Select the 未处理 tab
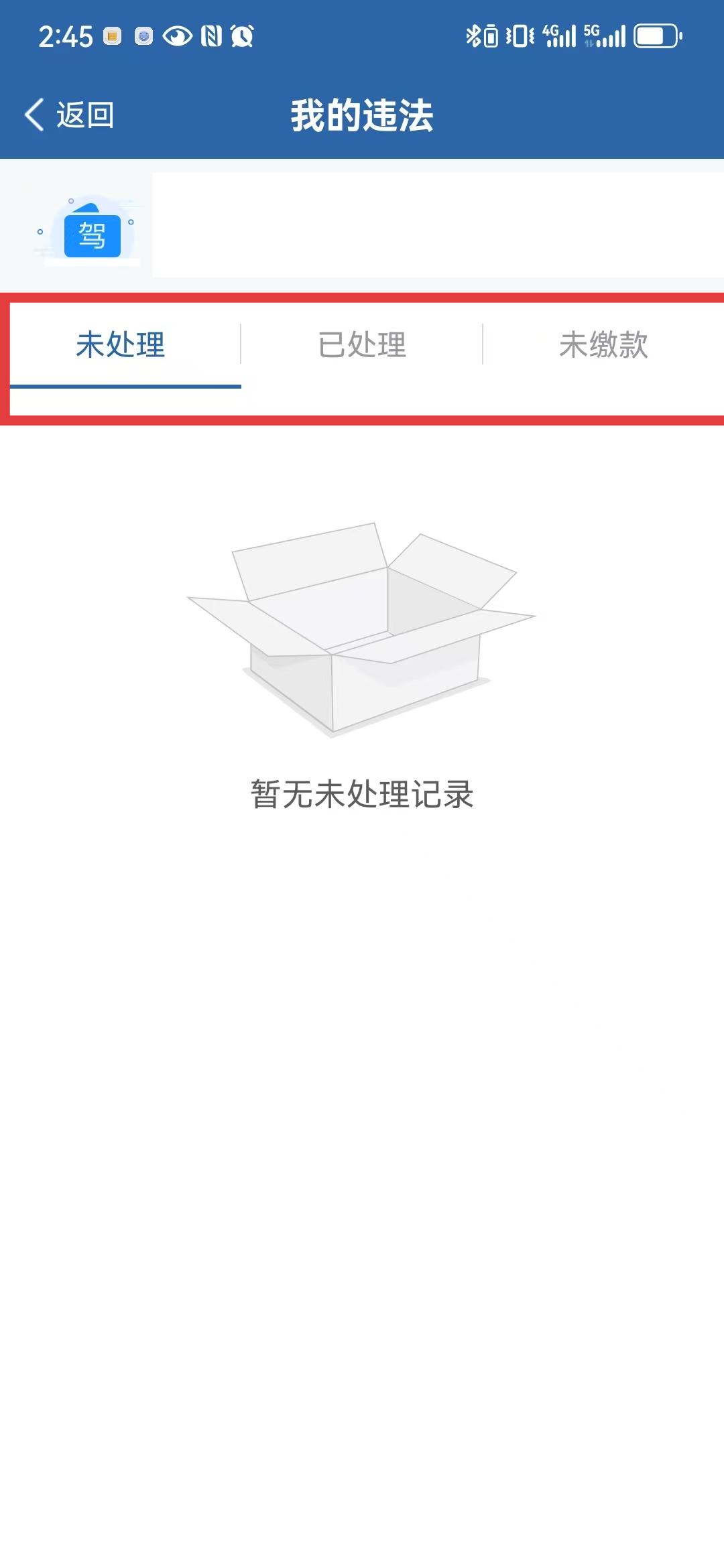Screen dimensions: 724x1568 121,345
